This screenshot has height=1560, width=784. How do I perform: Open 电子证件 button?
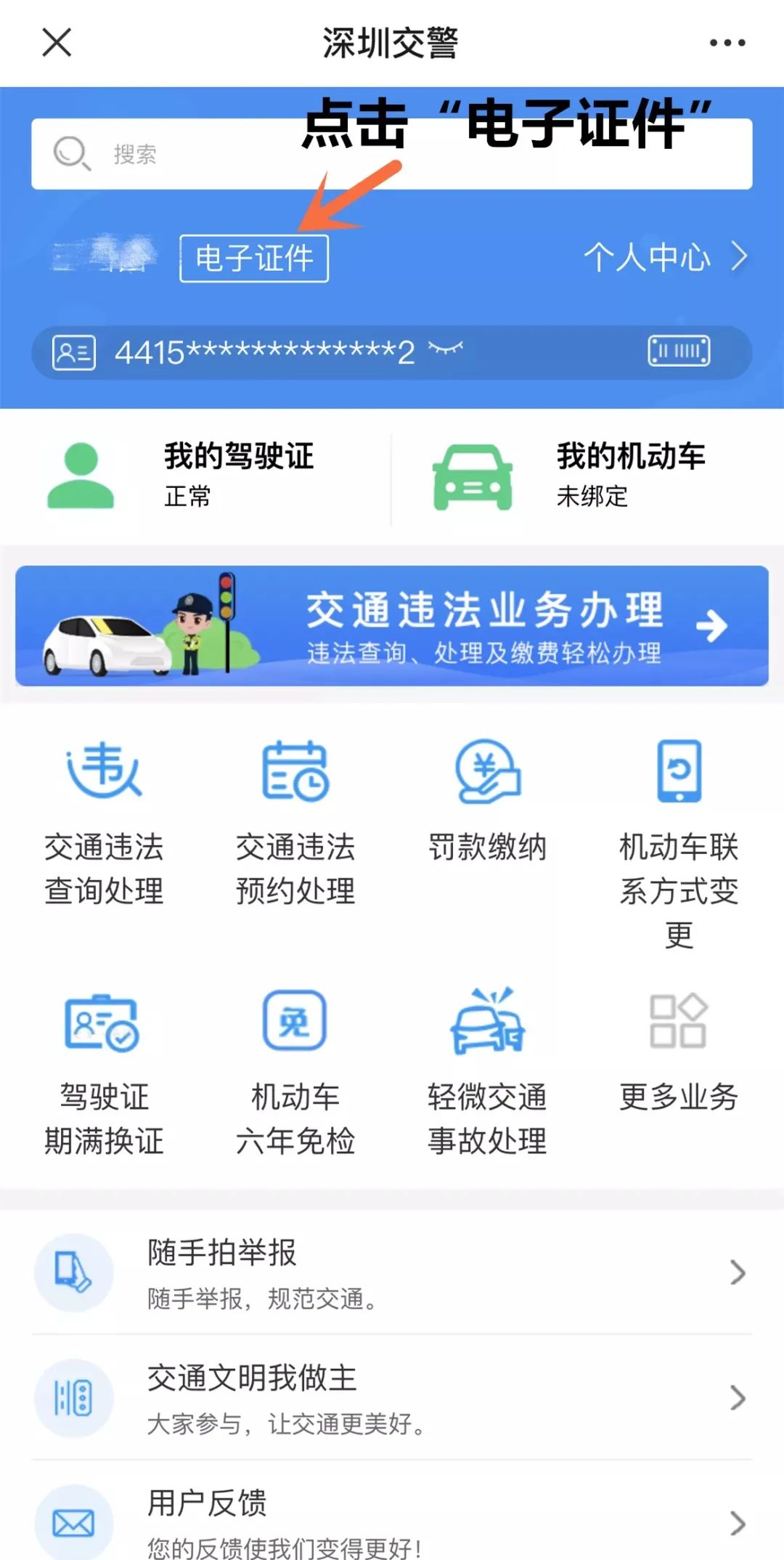point(254,259)
